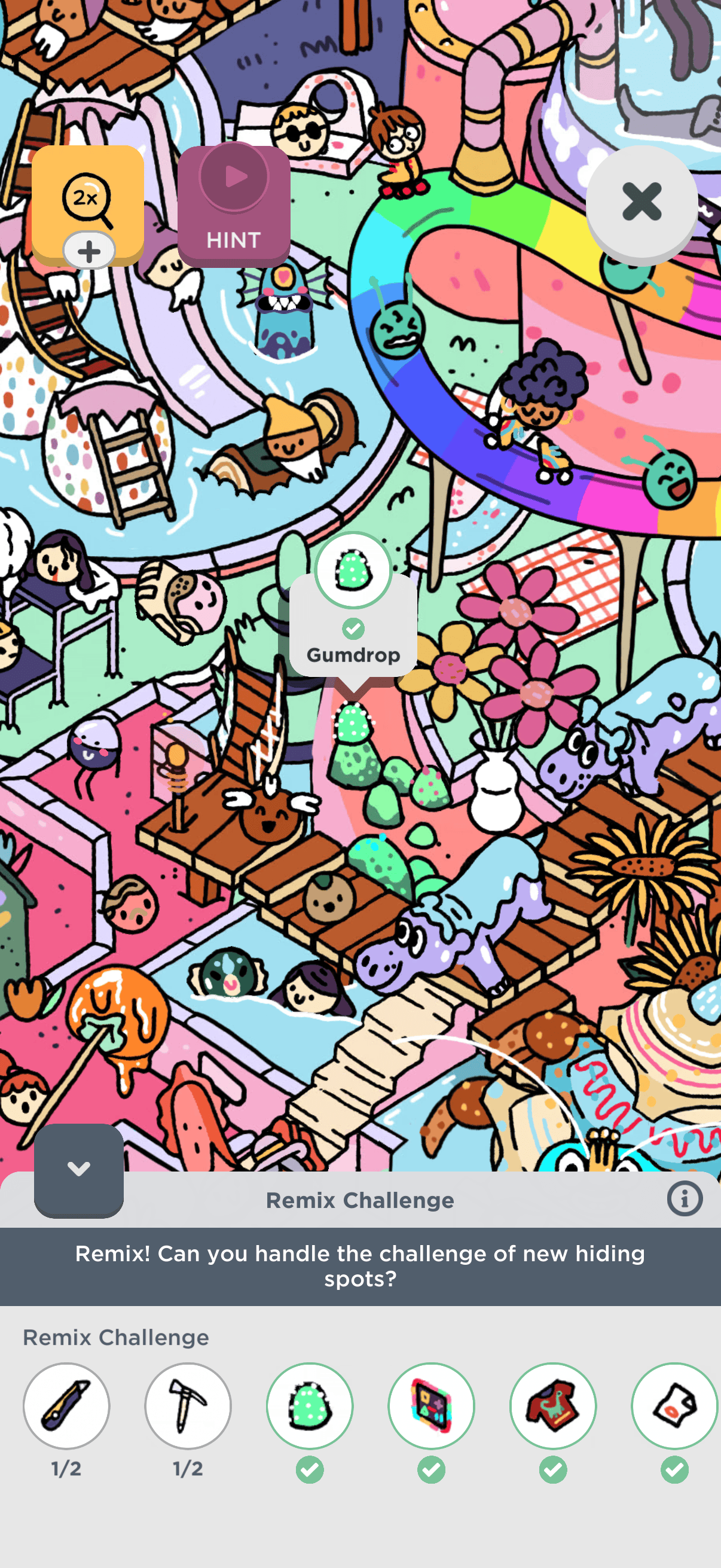Select the found gumdrop item

[x=310, y=1405]
